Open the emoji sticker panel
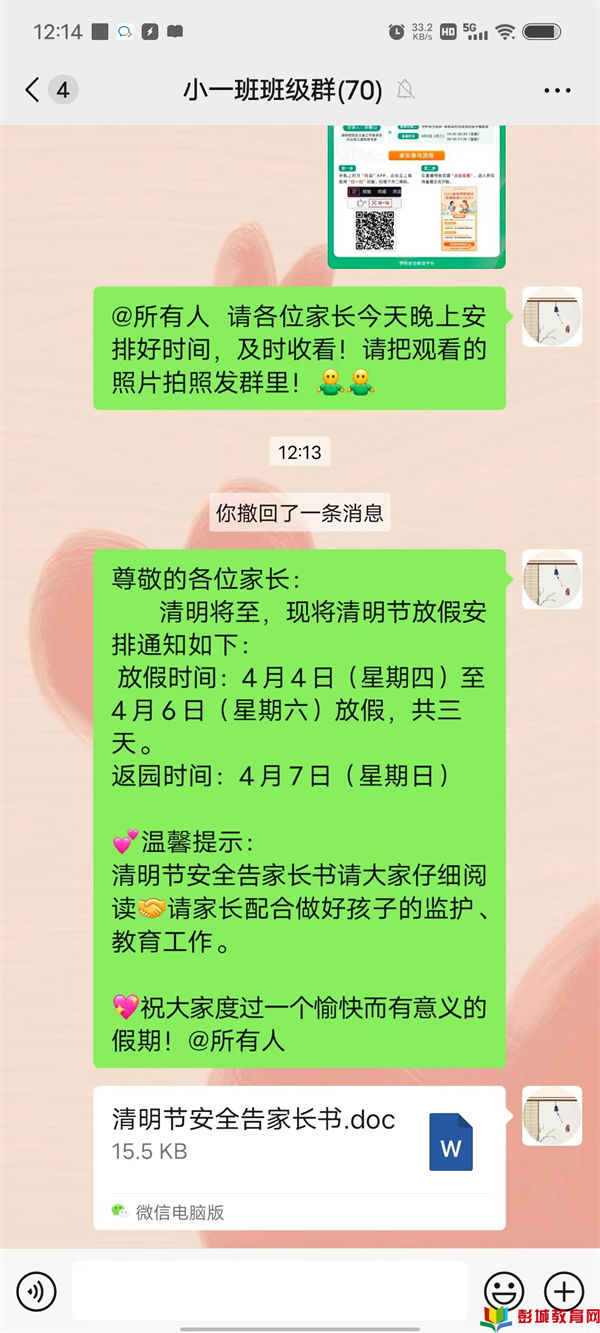Viewport: 600px width, 1333px height. 503,1291
